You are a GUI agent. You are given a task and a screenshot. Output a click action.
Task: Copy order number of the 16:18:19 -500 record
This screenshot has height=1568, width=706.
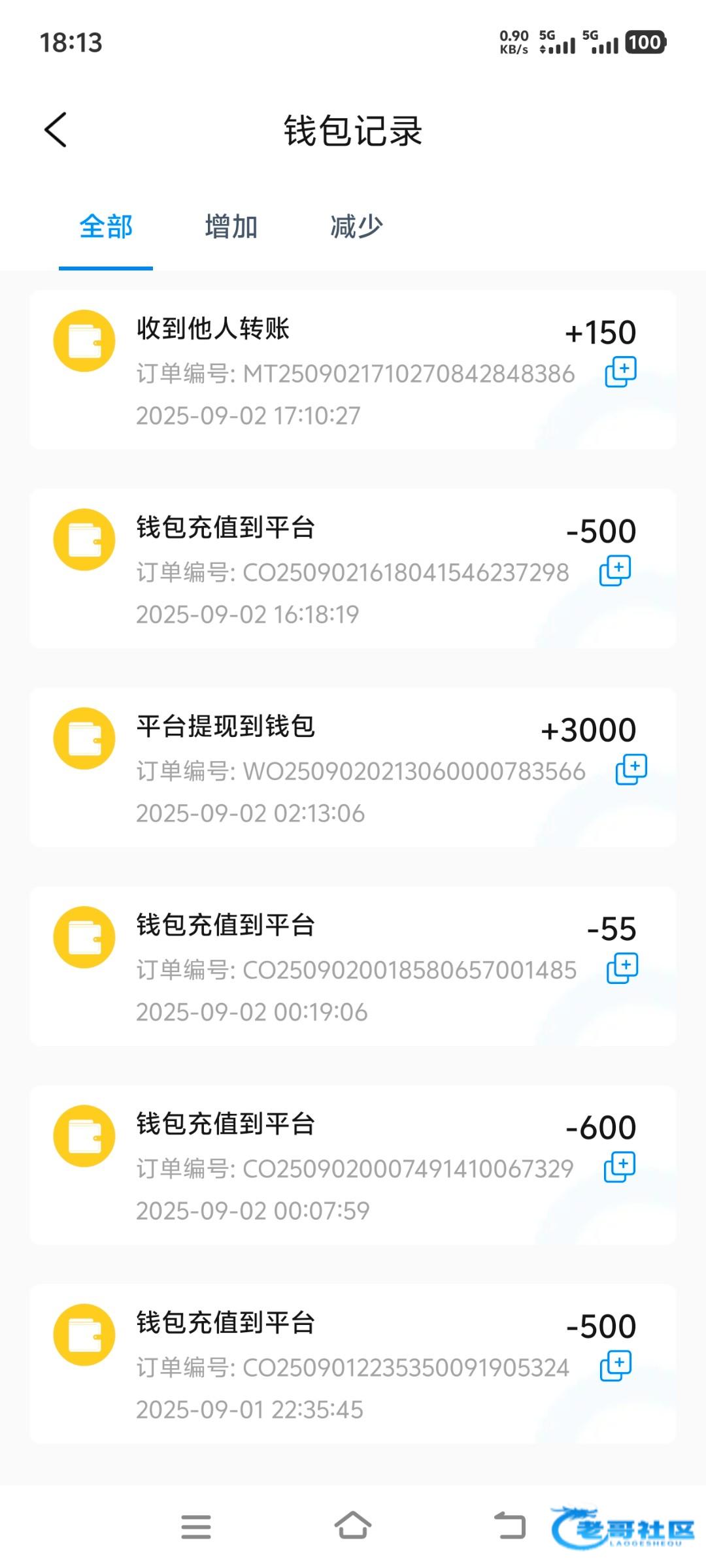(615, 571)
